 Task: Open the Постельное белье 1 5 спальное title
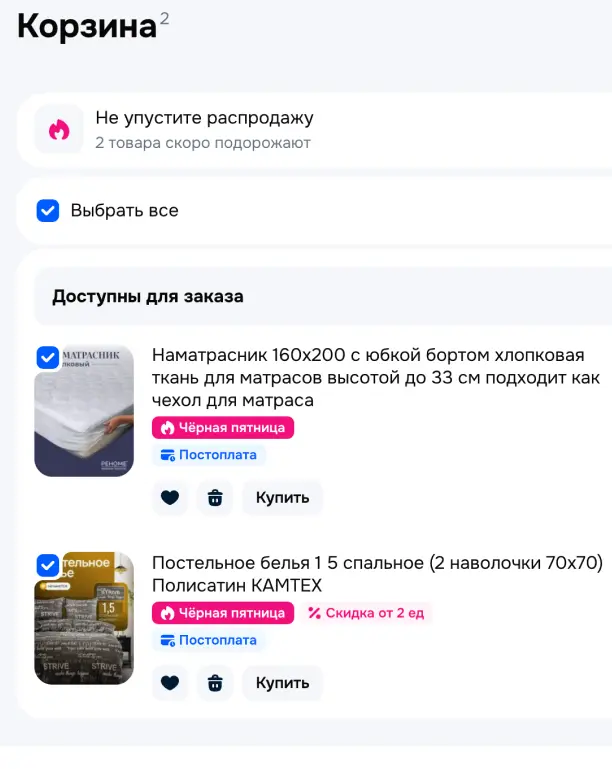[x=377, y=573]
